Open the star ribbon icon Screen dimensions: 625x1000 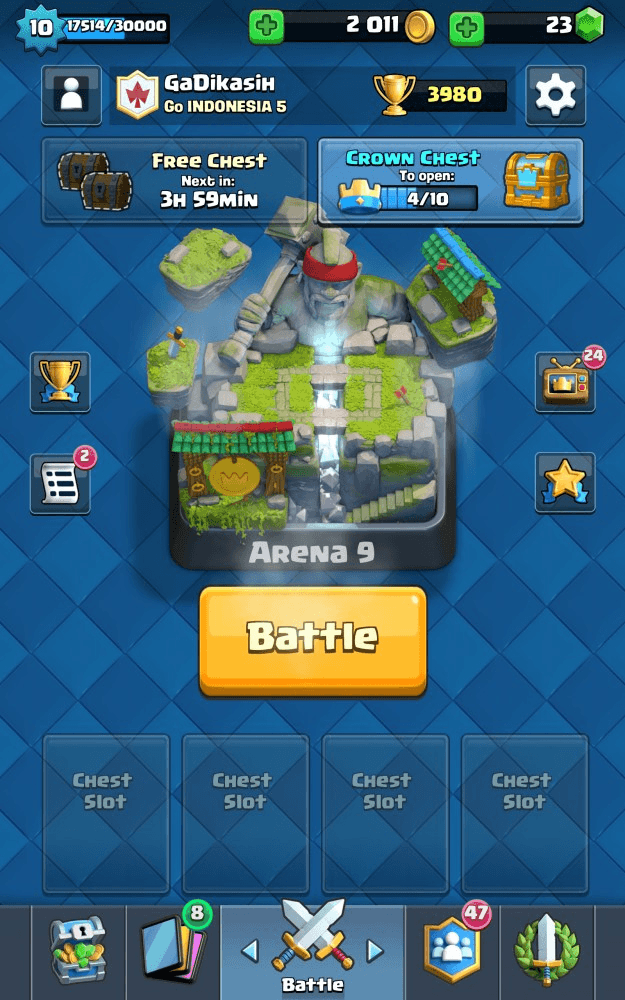click(x=565, y=483)
